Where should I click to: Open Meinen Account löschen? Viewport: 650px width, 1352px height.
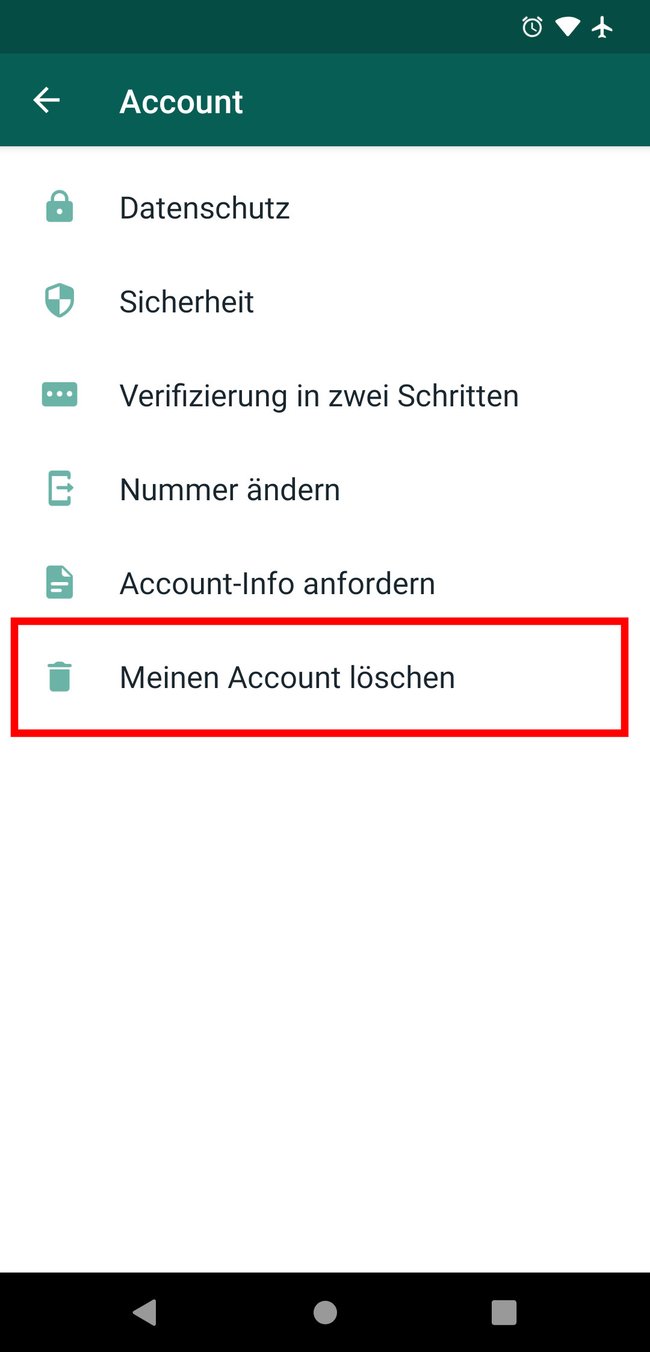coord(325,678)
